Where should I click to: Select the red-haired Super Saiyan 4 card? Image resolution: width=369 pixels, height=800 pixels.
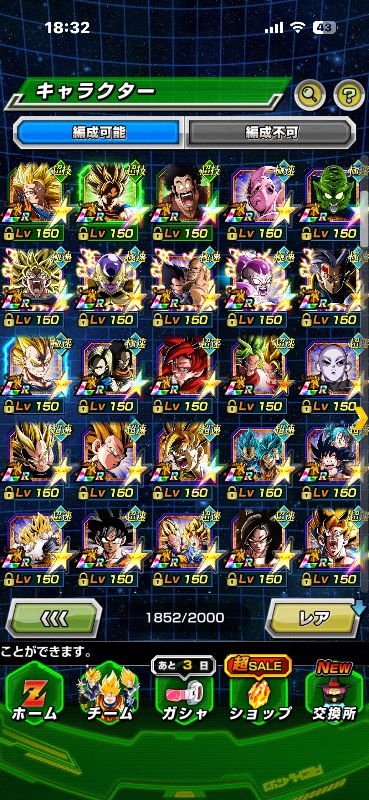pyautogui.click(x=184, y=374)
